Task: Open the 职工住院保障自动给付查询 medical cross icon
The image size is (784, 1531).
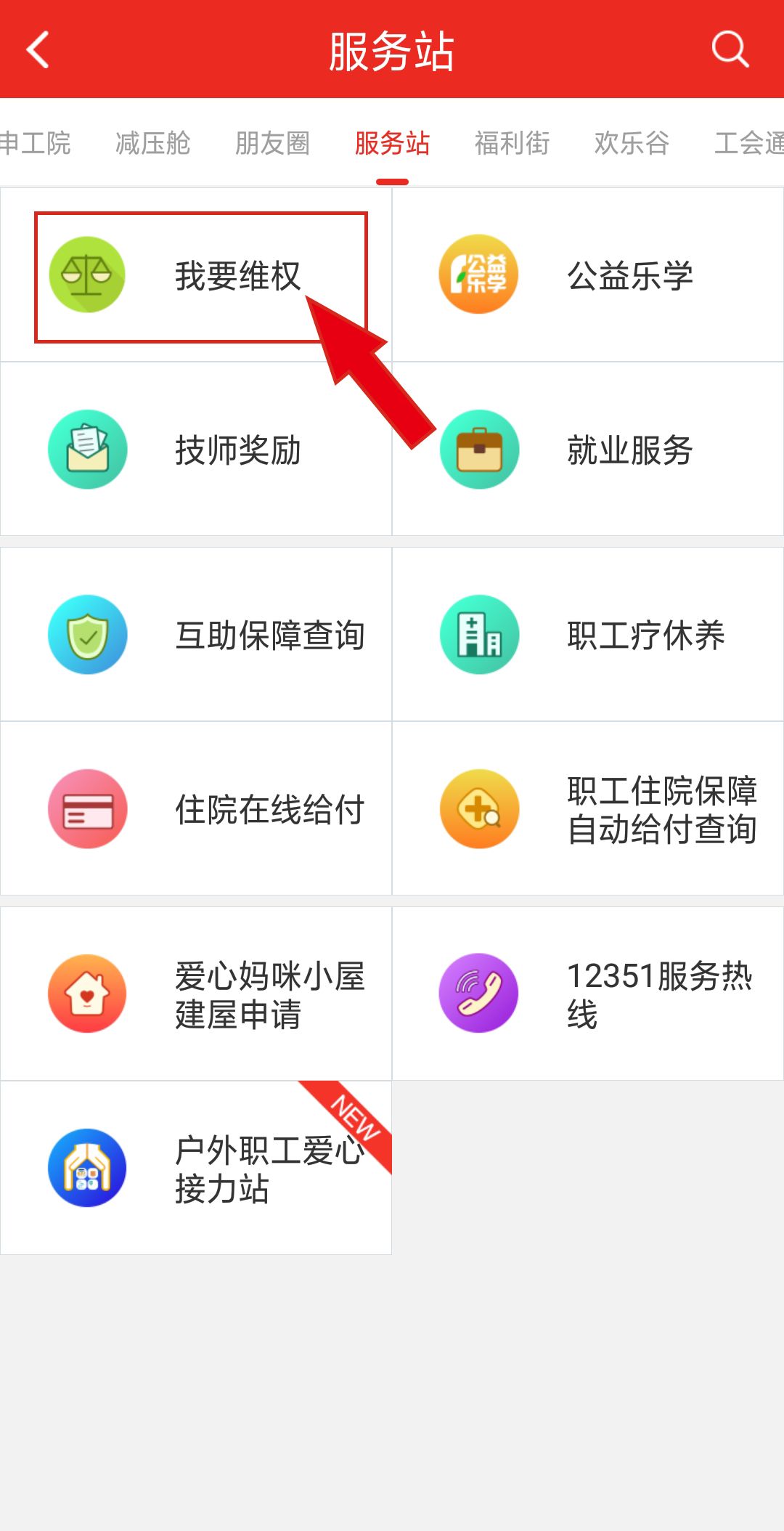Action: 479,808
